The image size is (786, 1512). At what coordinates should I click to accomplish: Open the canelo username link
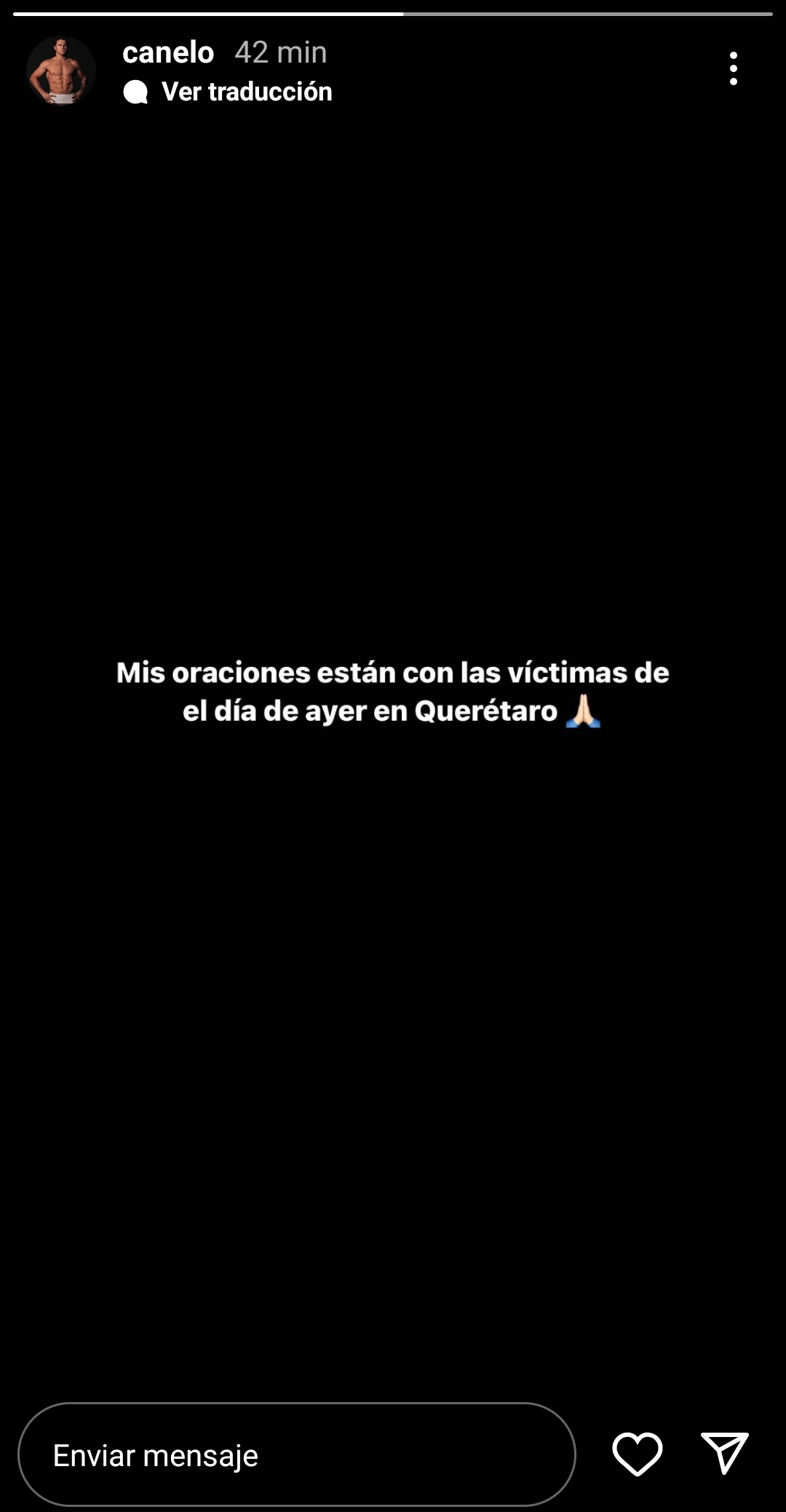pyautogui.click(x=168, y=52)
